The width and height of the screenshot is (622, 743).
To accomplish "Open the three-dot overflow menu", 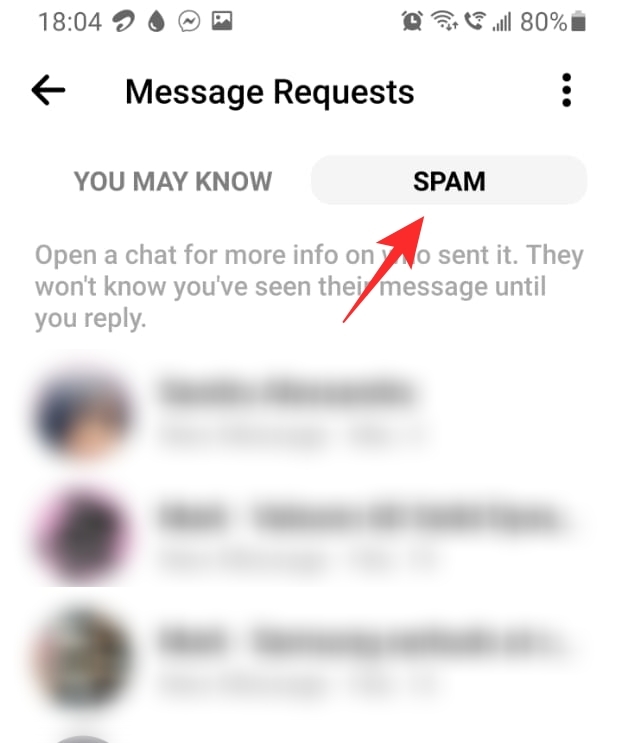I will point(566,91).
